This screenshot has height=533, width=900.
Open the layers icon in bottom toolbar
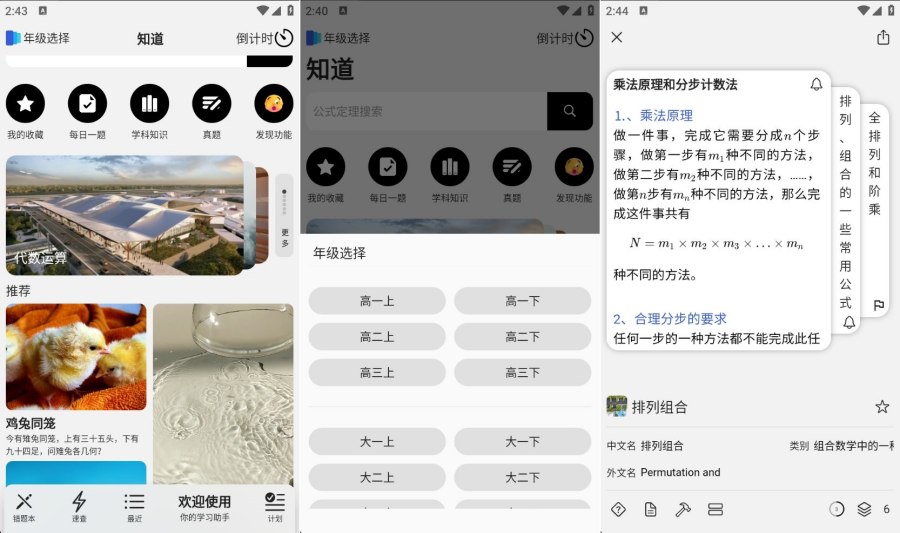(864, 509)
